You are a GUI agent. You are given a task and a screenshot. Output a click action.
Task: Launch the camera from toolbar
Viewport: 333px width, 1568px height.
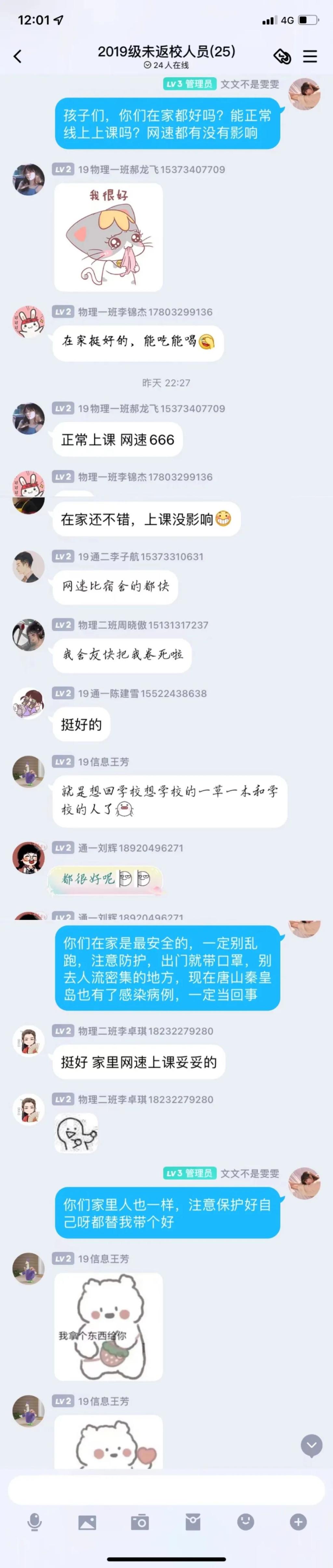coord(140,1522)
